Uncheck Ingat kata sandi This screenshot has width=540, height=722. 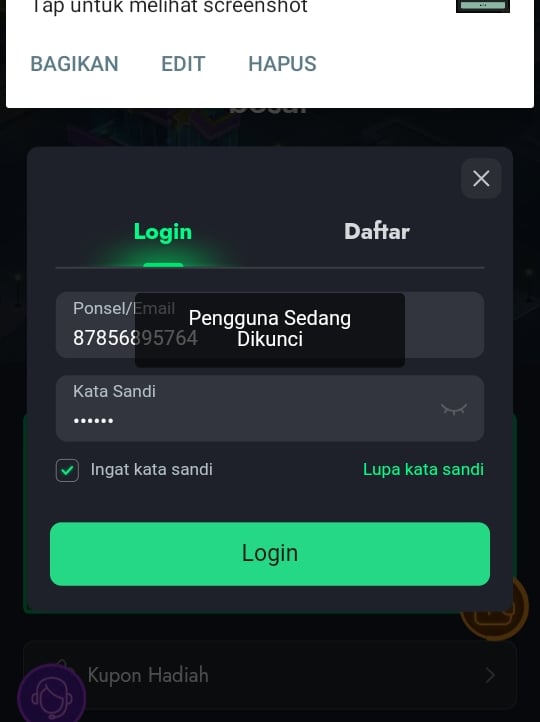67,470
